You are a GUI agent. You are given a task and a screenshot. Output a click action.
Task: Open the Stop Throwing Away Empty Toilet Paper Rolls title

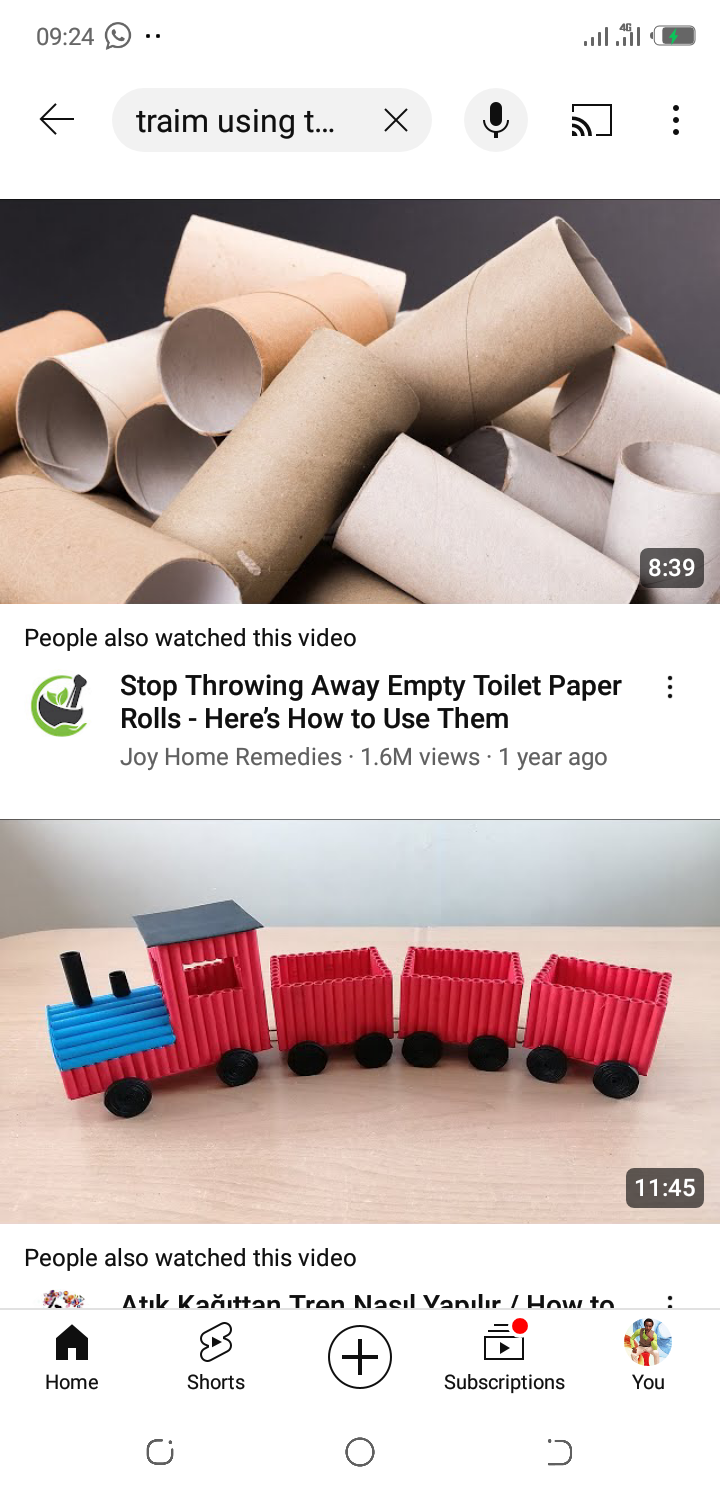(370, 702)
